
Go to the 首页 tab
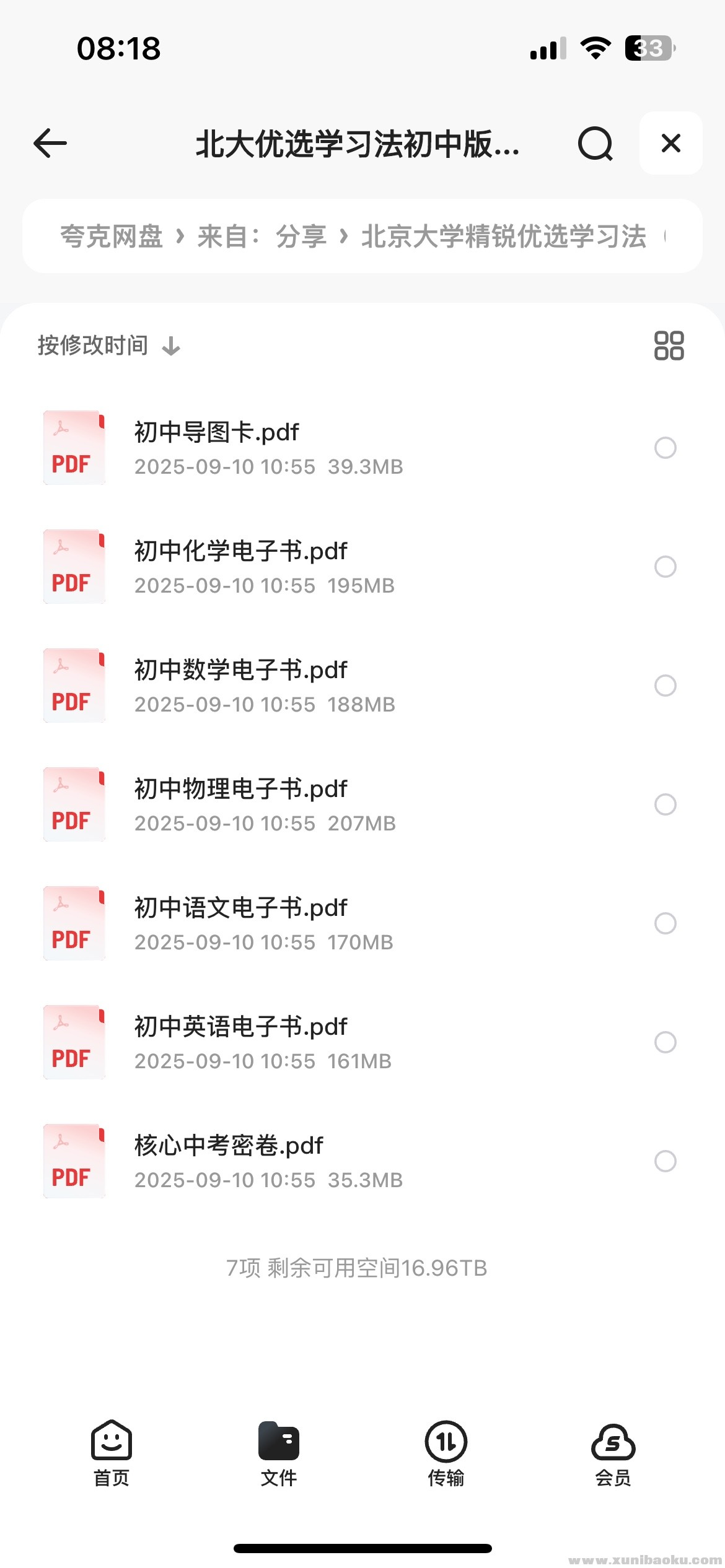click(112, 1453)
